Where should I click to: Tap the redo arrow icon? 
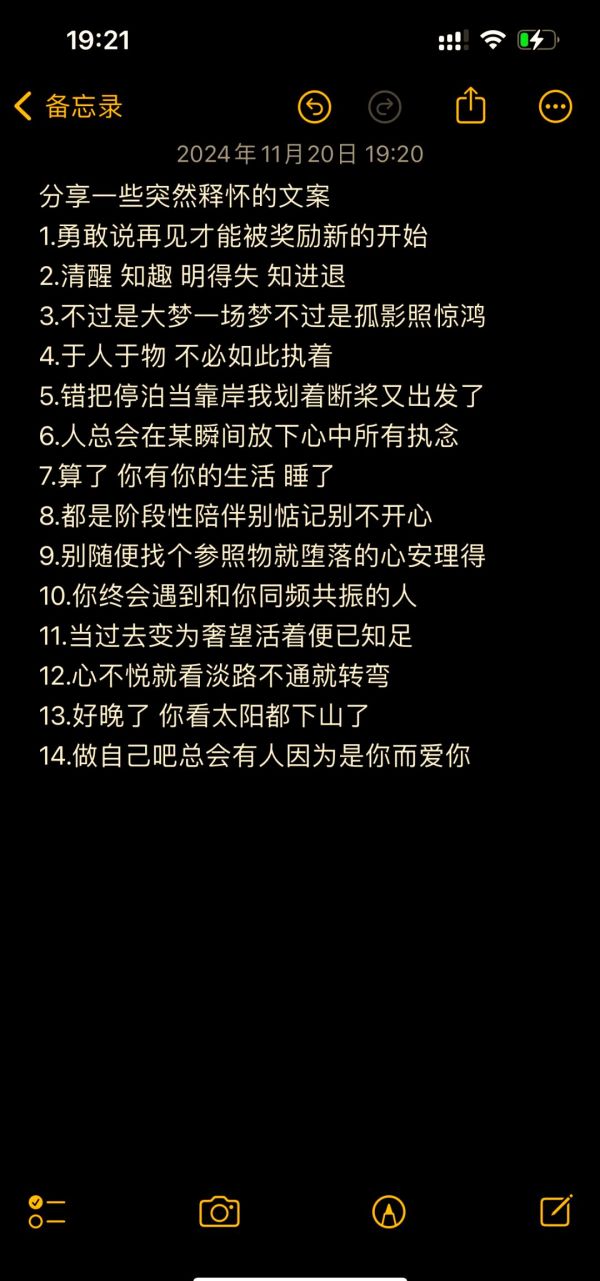pos(385,106)
